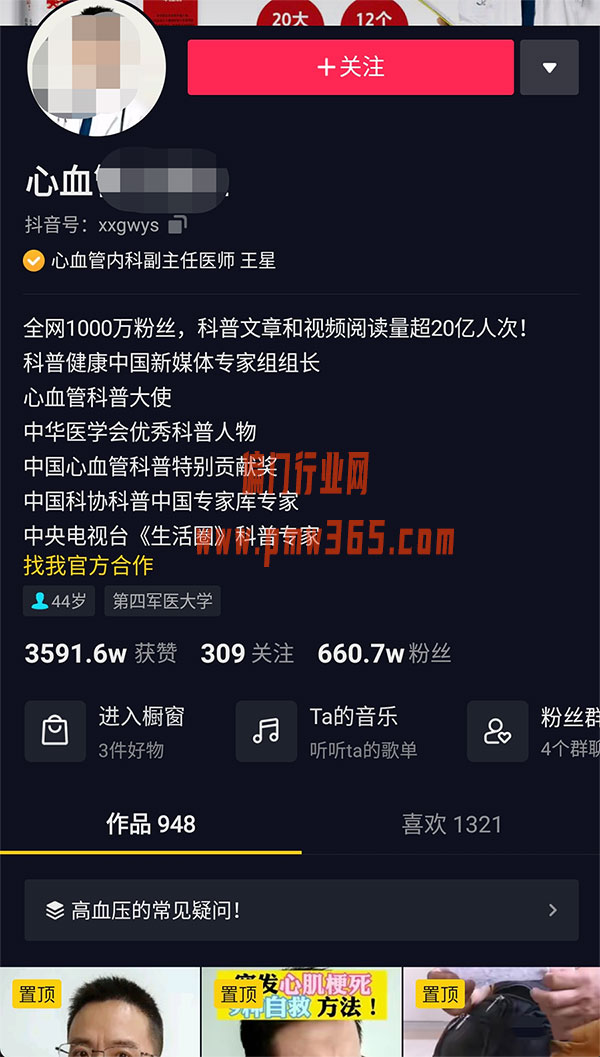The image size is (600, 1057).
Task: Switch to the 作品 948 tab
Action: coord(150,824)
